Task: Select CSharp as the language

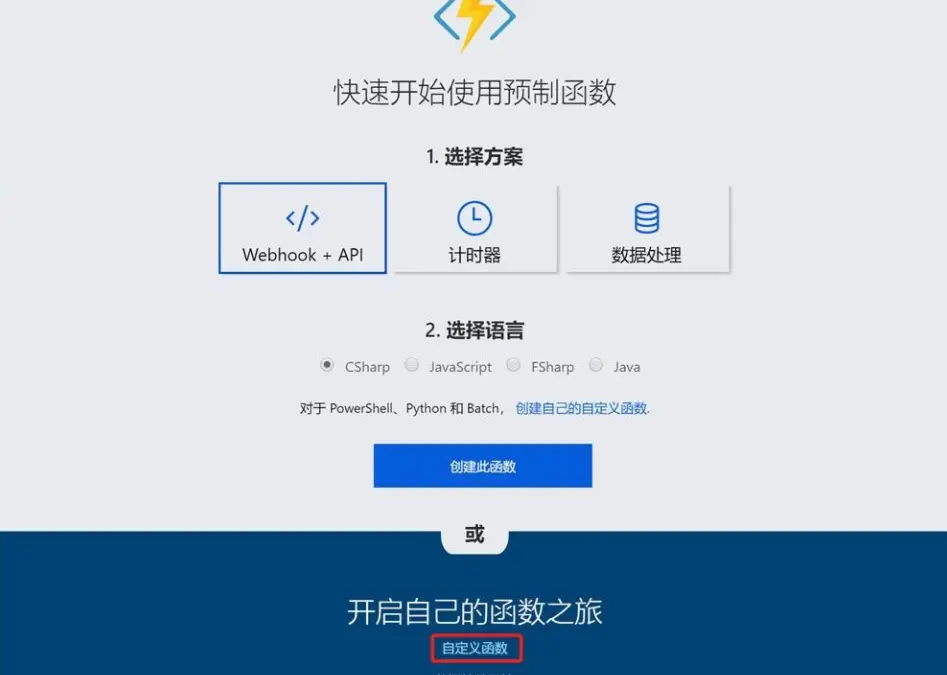Action: (327, 366)
